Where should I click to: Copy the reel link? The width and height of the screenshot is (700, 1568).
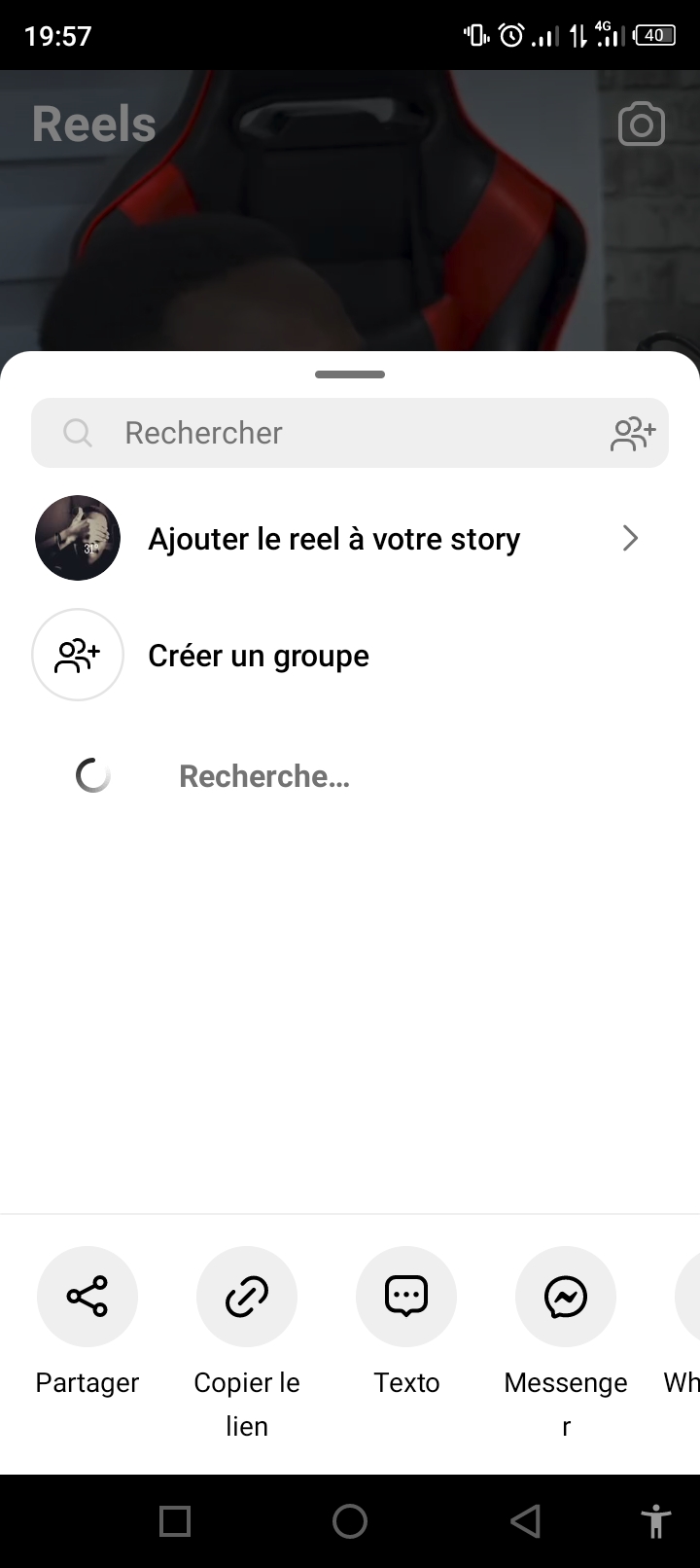point(247,1297)
